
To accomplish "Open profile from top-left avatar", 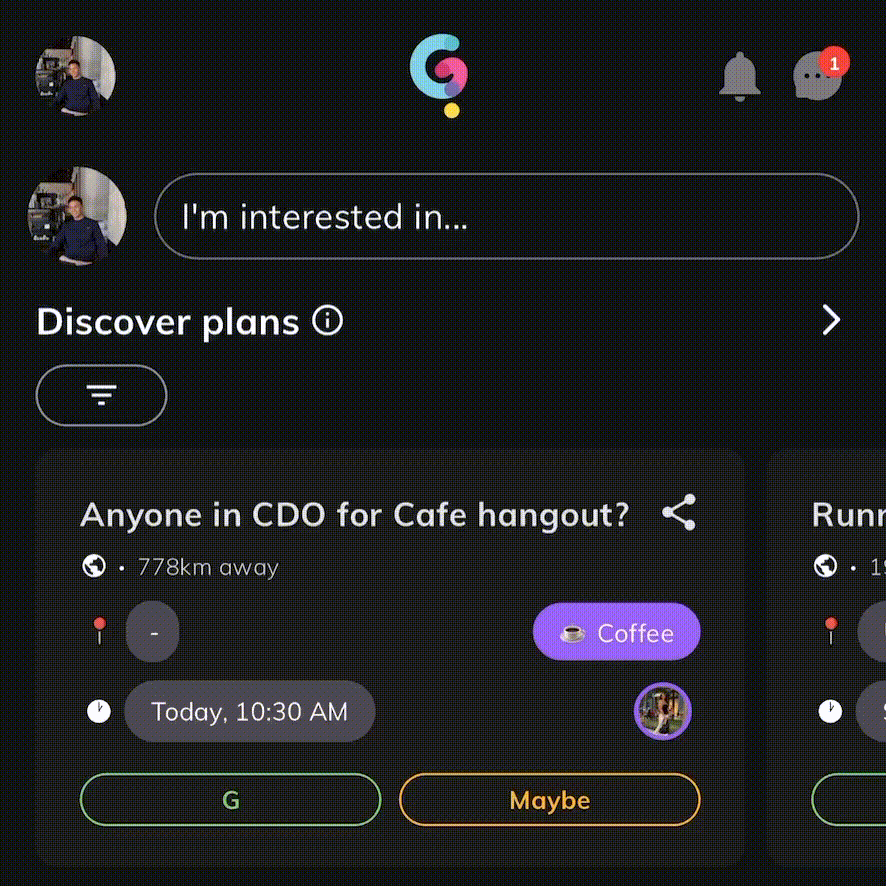I will (76, 77).
